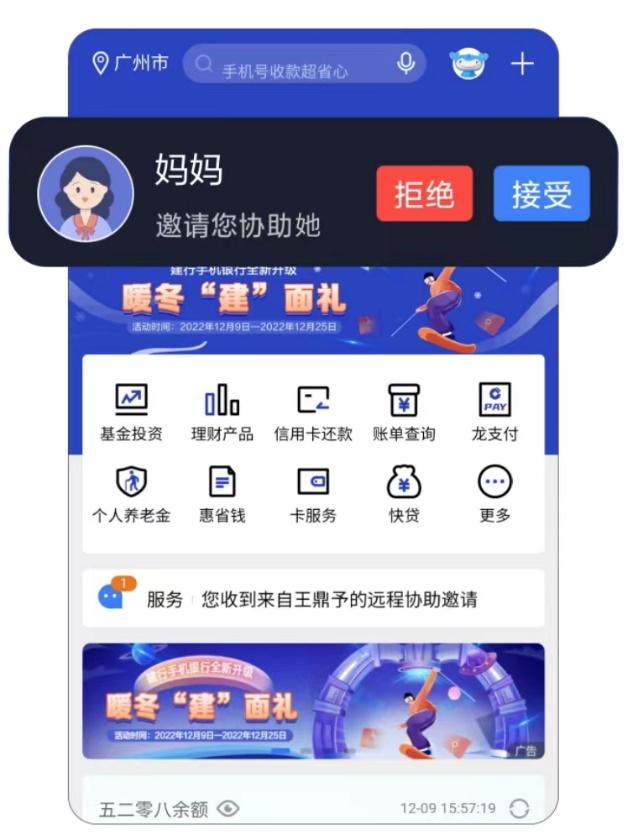Open 快贷 loan service

[x=404, y=494]
